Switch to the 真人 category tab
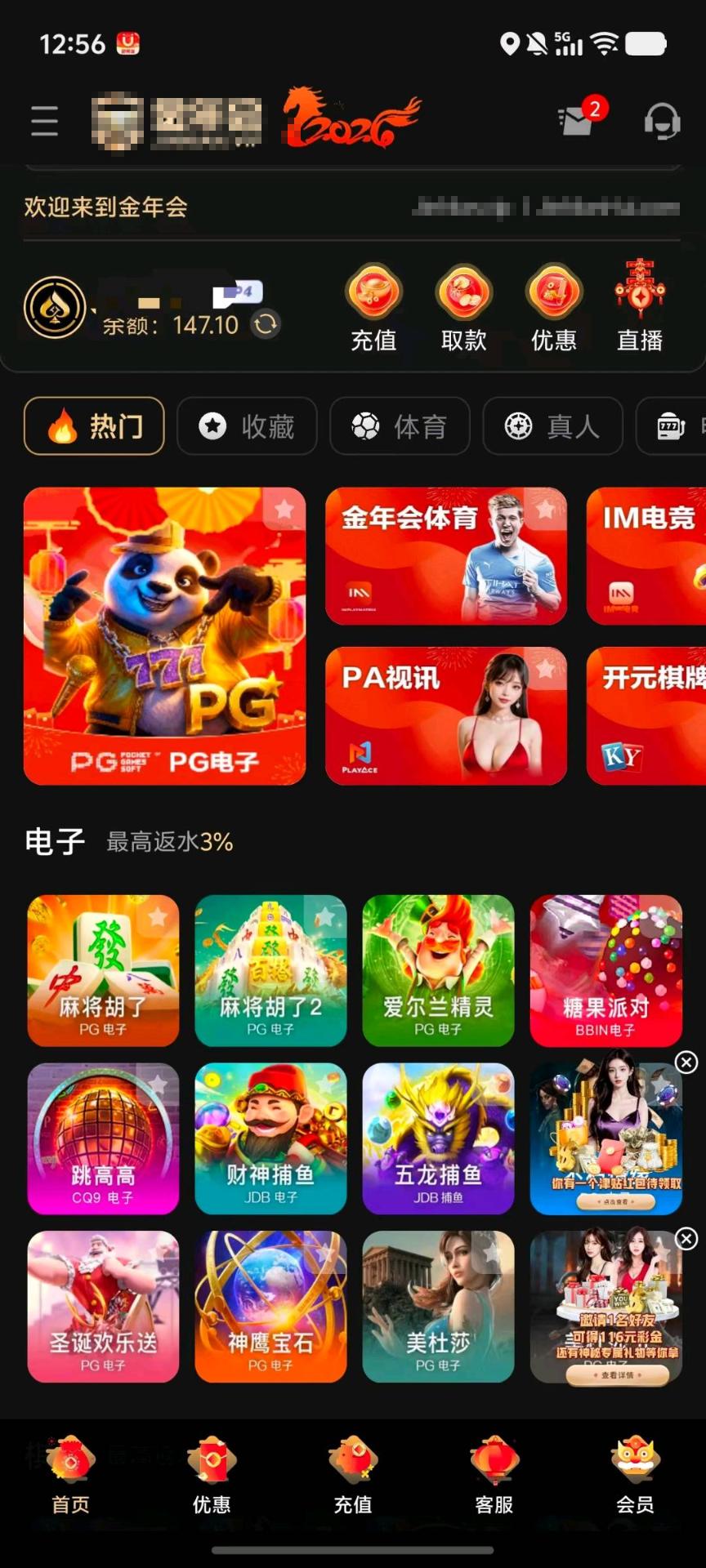Image resolution: width=706 pixels, height=1568 pixels. point(552,426)
